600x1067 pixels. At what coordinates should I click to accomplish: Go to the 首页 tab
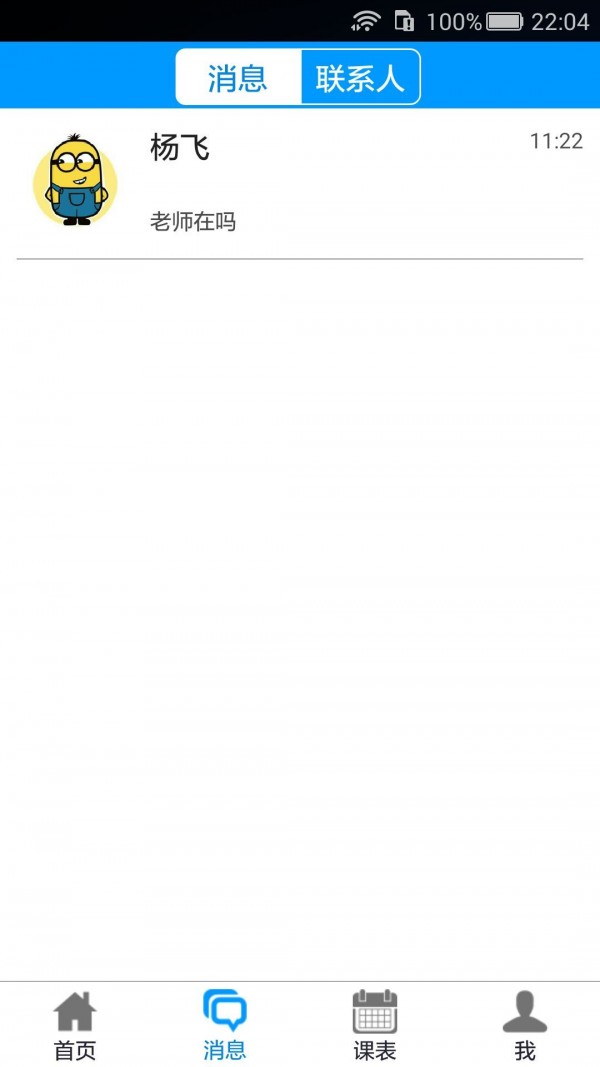point(75,1025)
